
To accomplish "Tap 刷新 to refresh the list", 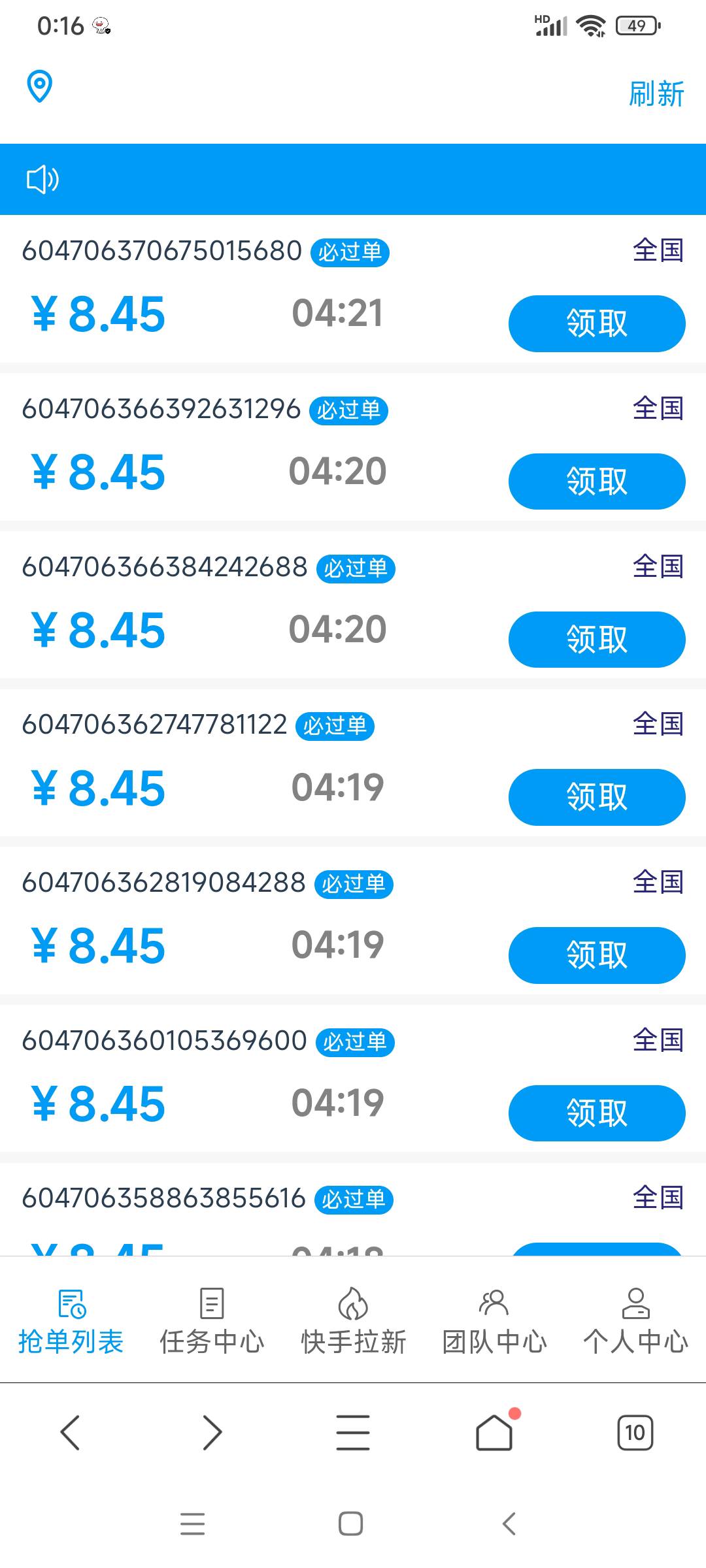I will tap(656, 94).
